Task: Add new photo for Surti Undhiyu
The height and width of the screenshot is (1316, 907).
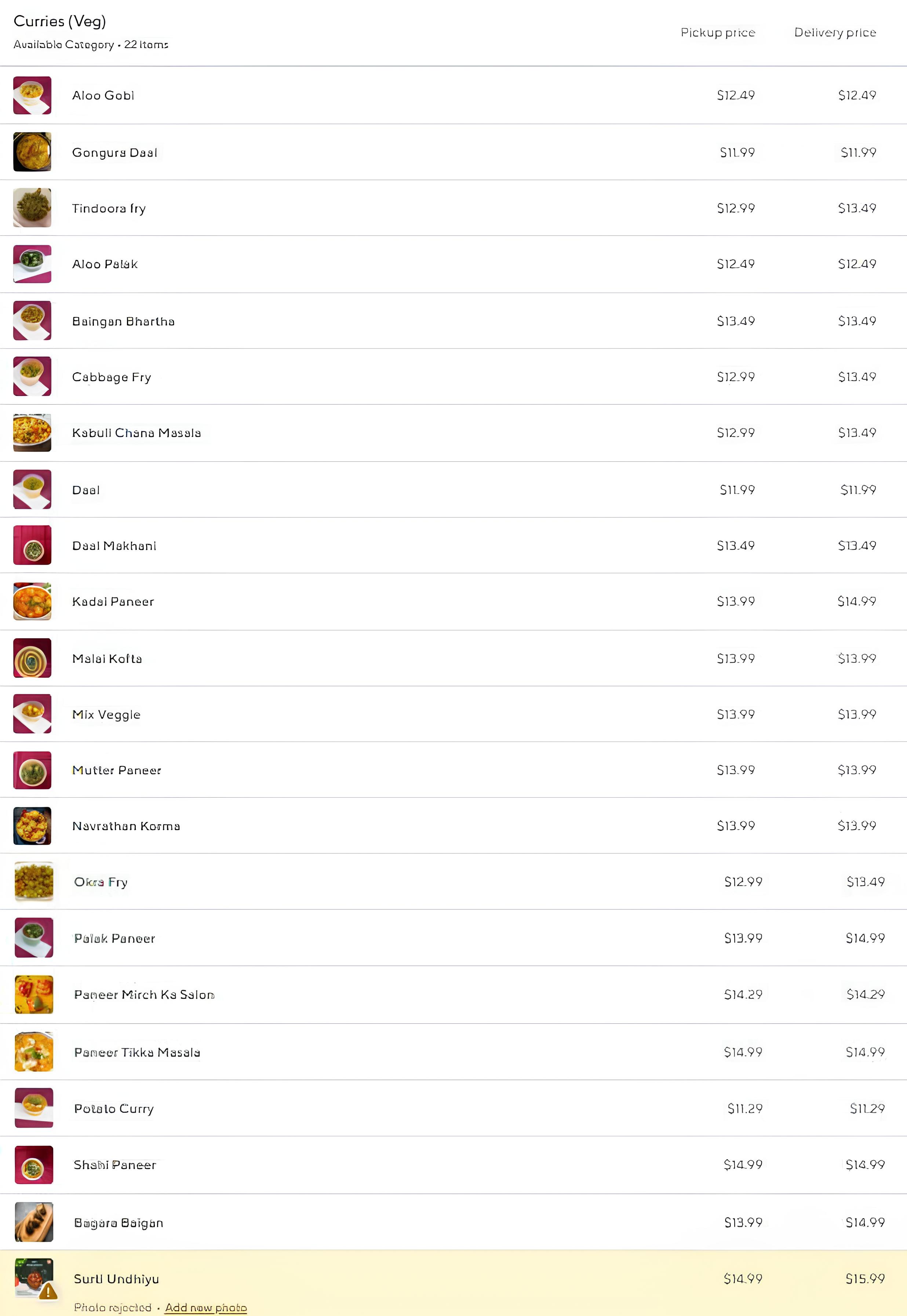Action: point(206,1308)
